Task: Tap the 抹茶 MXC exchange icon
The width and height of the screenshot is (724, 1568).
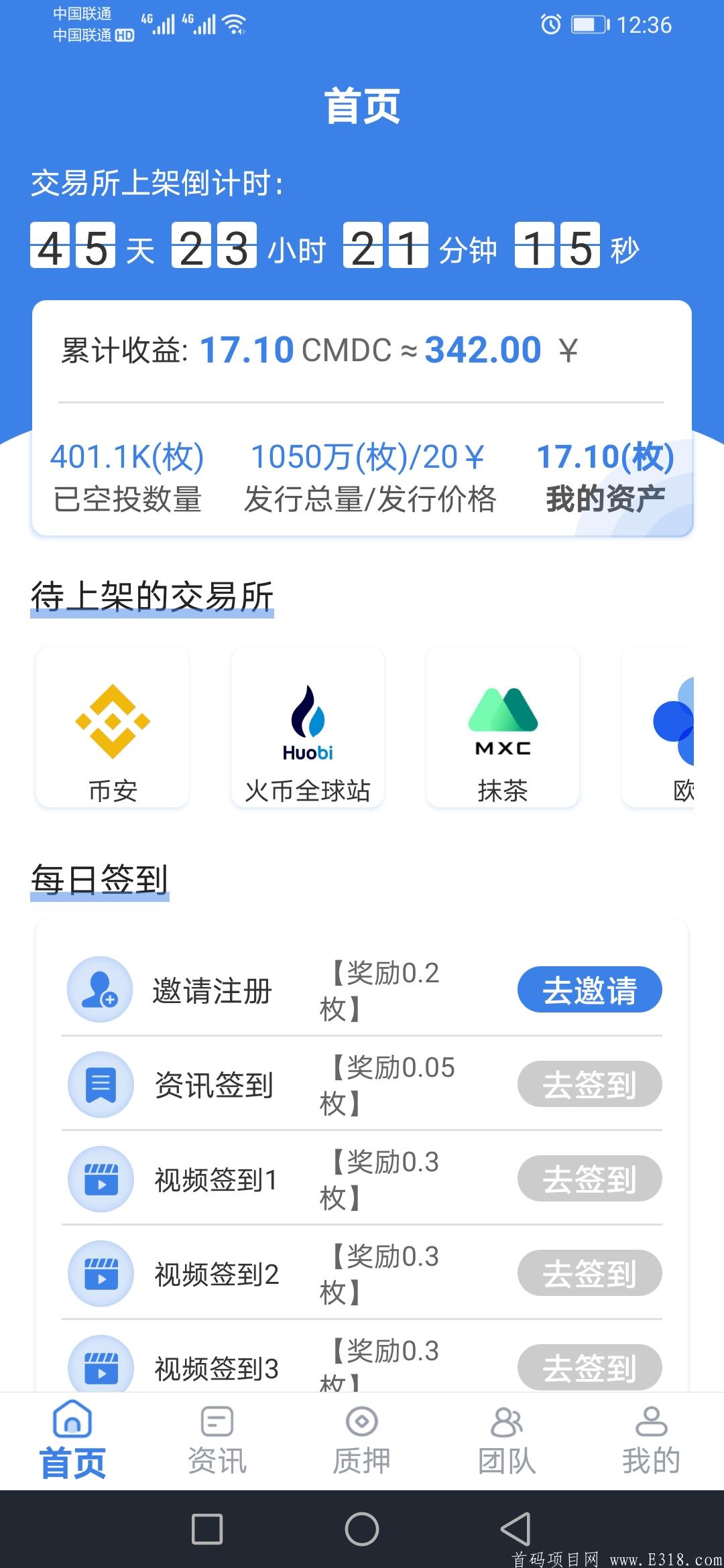Action: [501, 722]
